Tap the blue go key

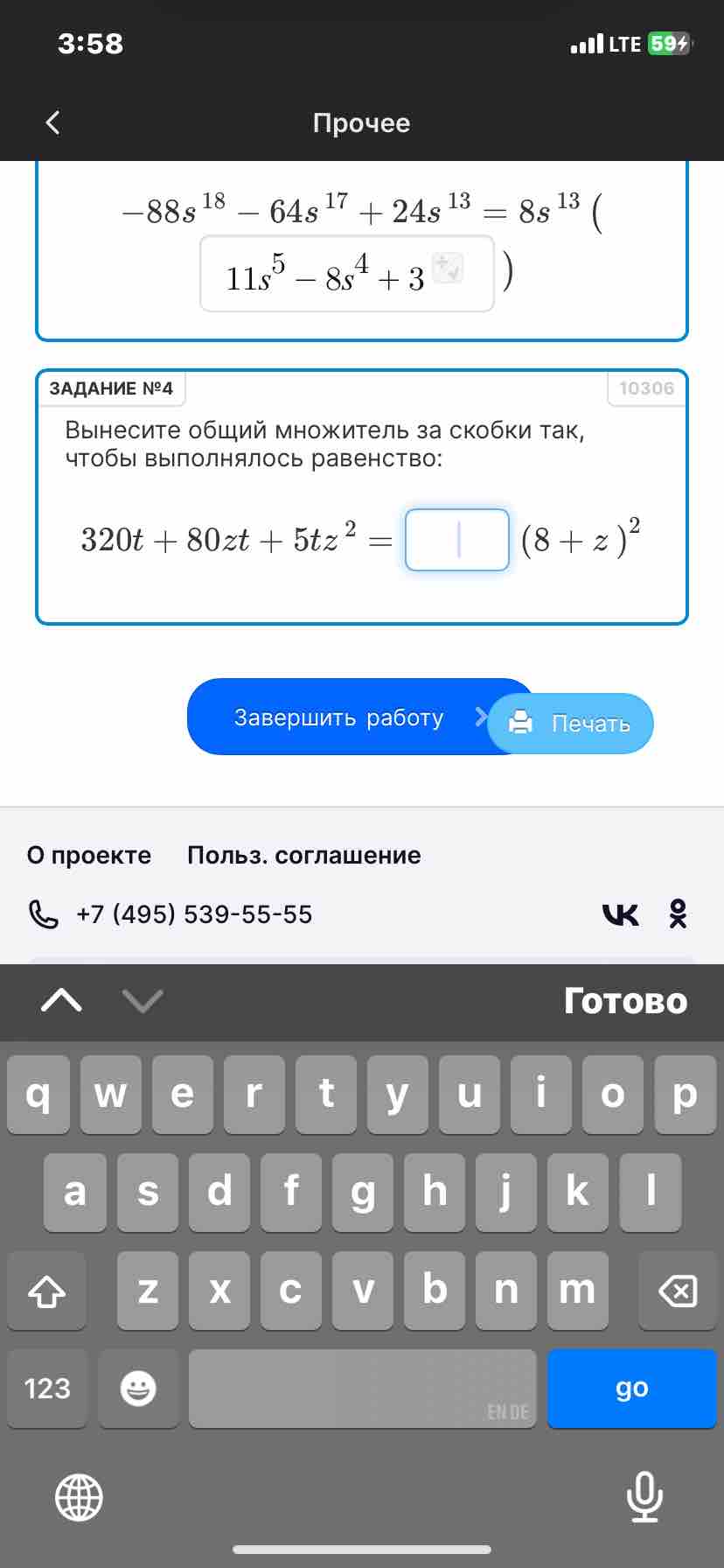pyautogui.click(x=631, y=1389)
